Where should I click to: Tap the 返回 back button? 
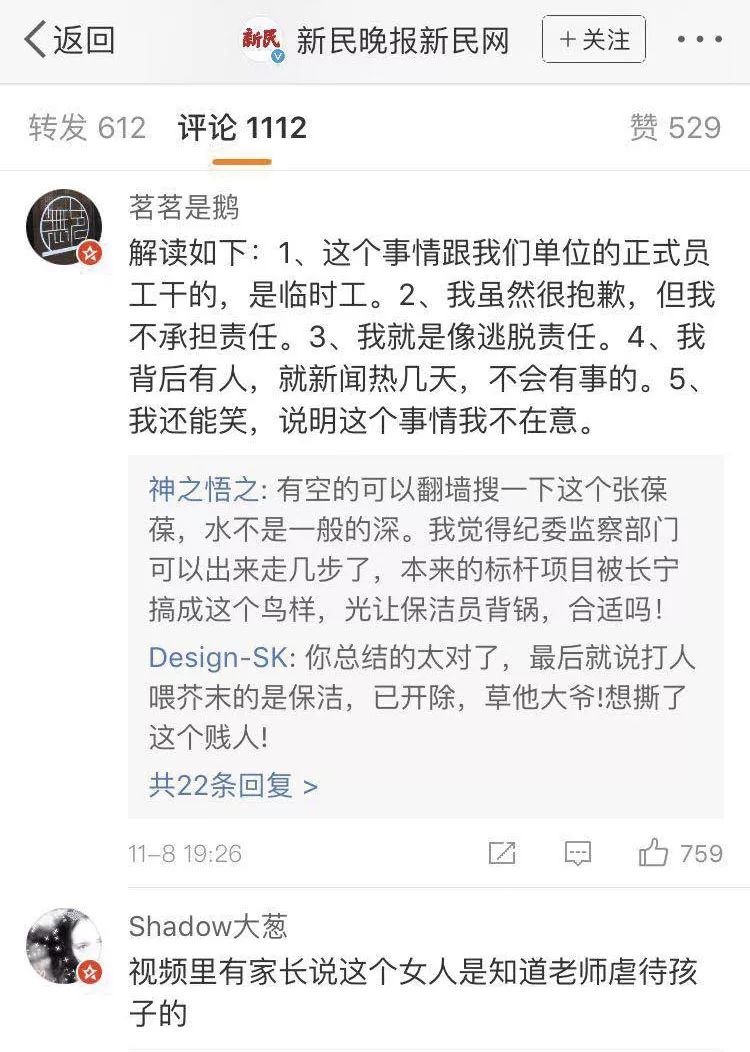coord(70,40)
